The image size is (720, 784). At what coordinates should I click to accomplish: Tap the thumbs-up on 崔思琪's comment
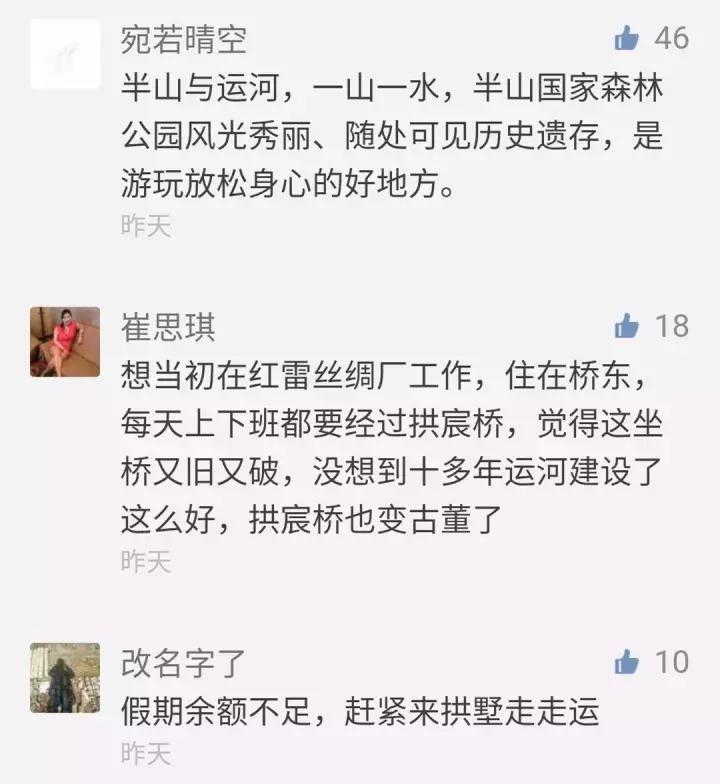(628, 324)
